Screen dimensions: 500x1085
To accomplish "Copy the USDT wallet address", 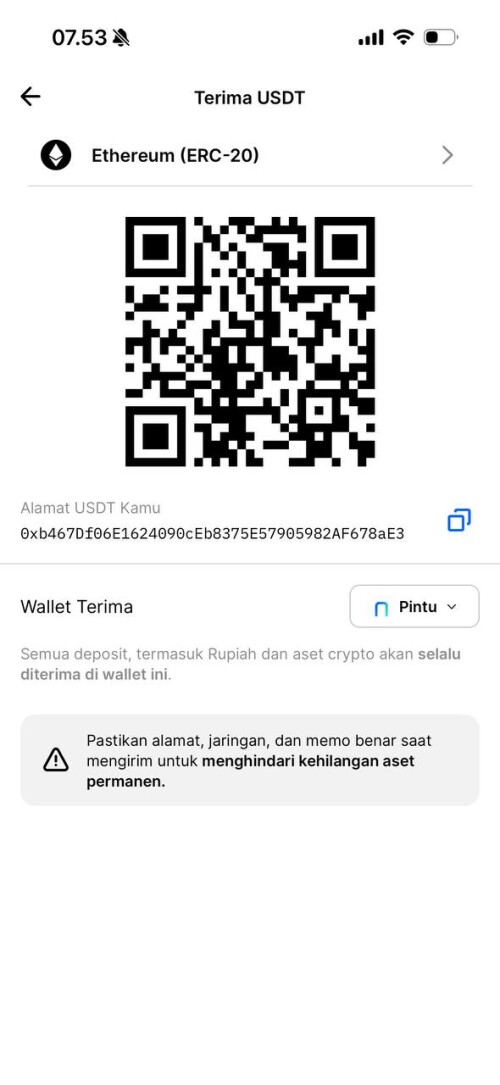I will [x=459, y=520].
